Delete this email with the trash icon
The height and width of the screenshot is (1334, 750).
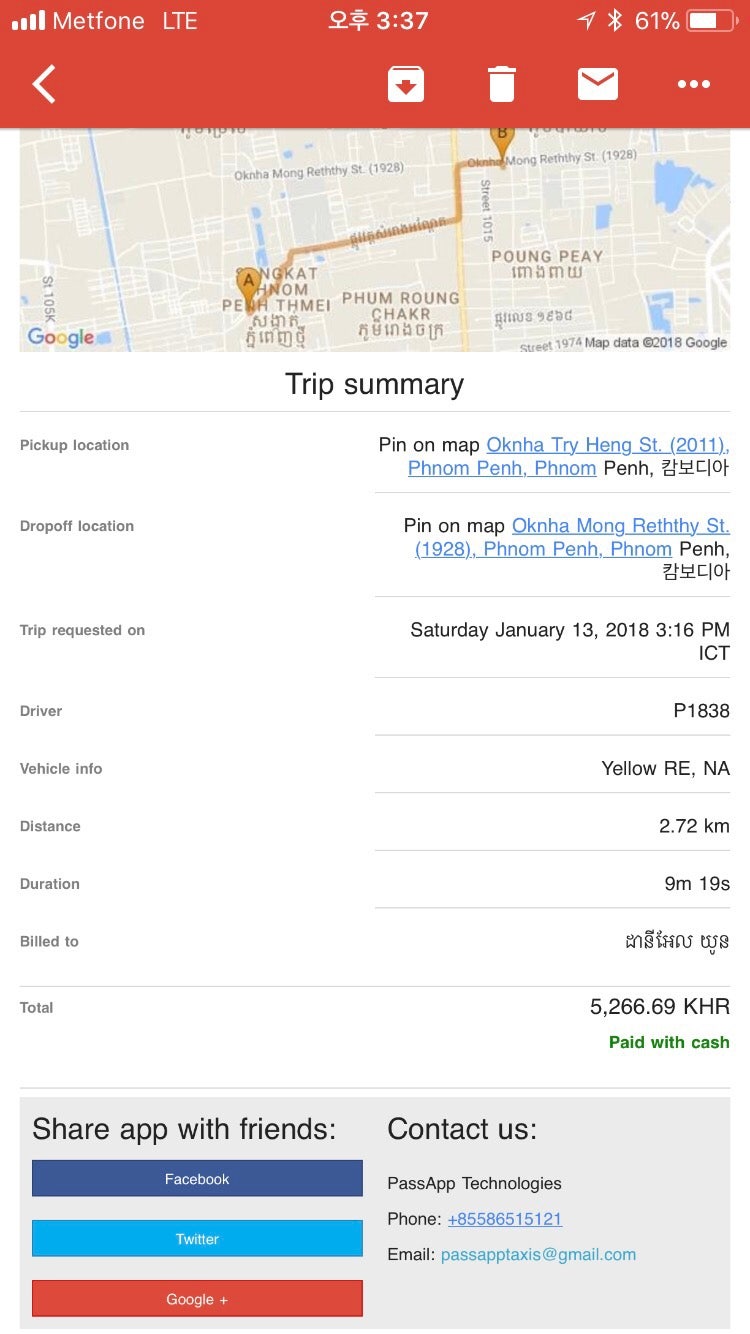502,85
